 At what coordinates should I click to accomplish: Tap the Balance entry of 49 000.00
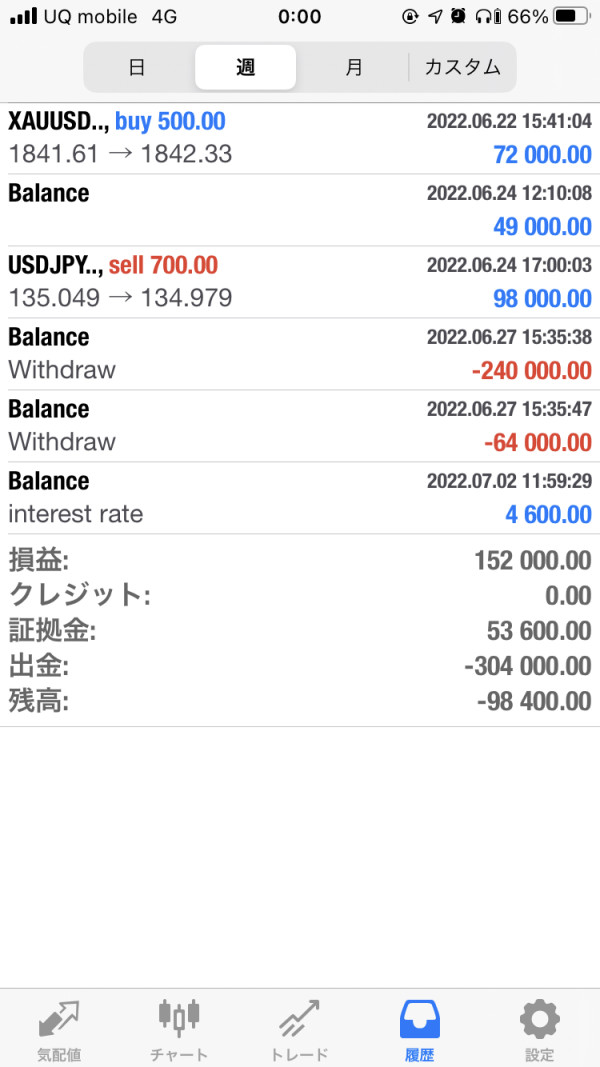300,210
